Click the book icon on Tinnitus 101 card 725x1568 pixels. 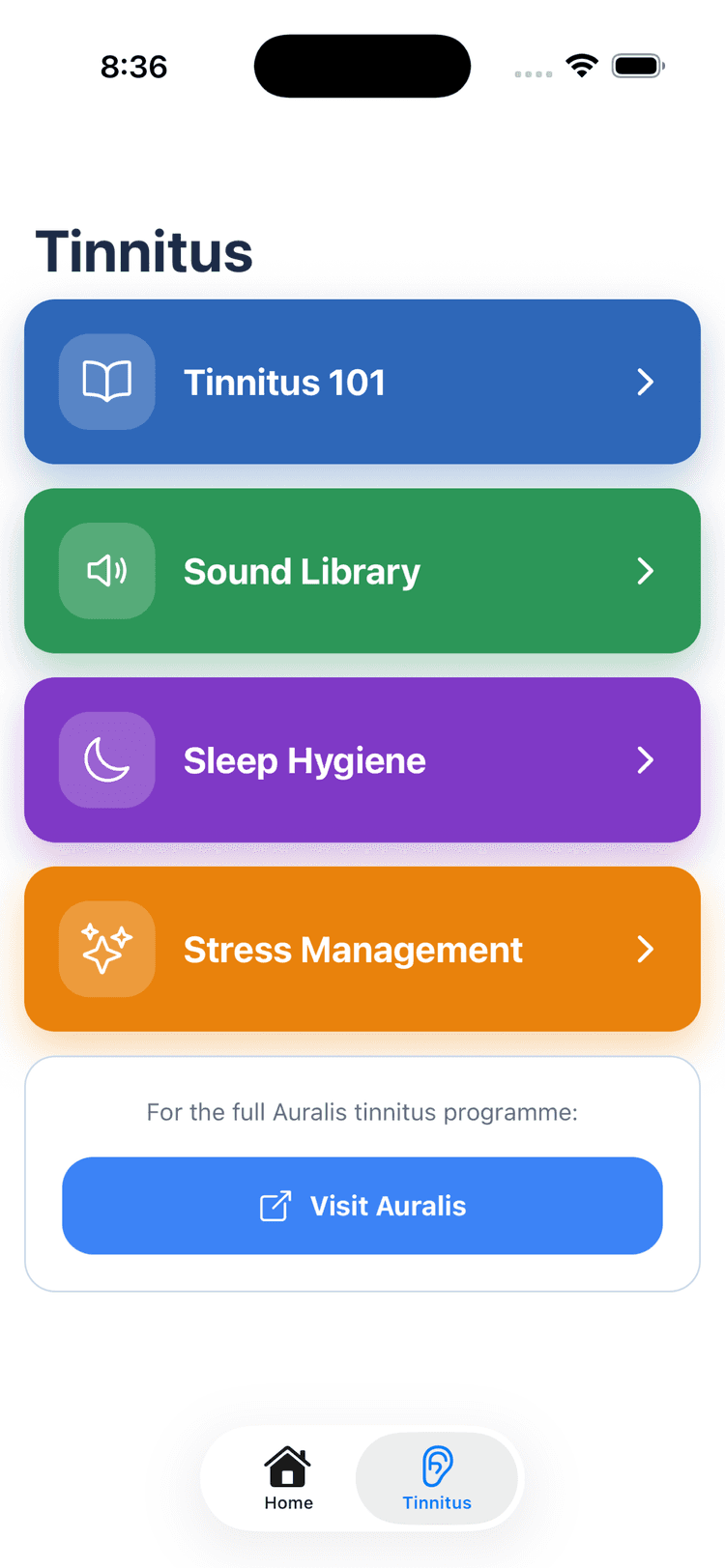(x=106, y=382)
